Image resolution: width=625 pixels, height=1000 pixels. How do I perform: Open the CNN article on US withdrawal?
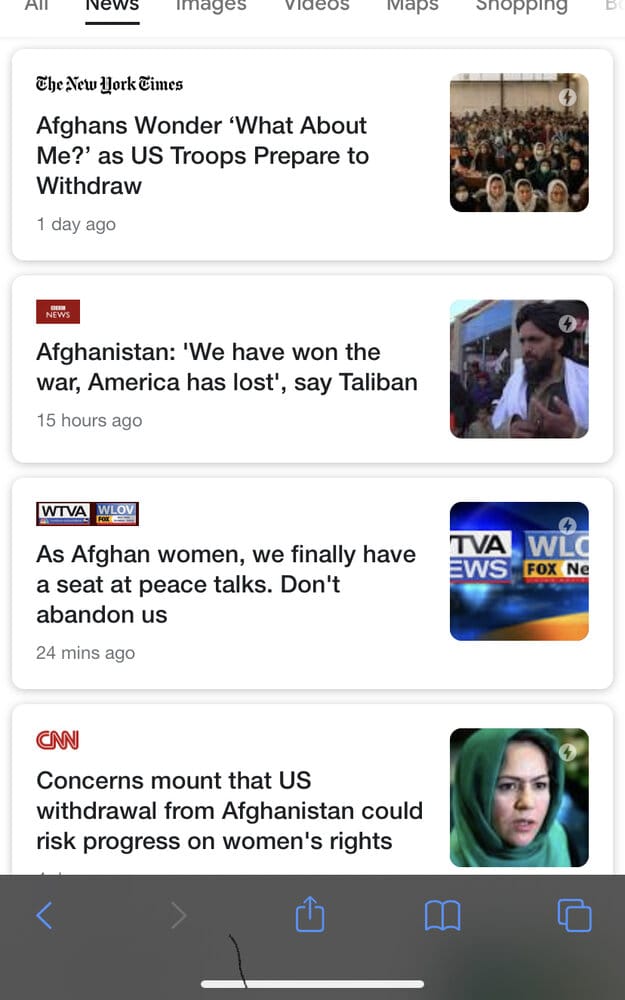point(229,810)
